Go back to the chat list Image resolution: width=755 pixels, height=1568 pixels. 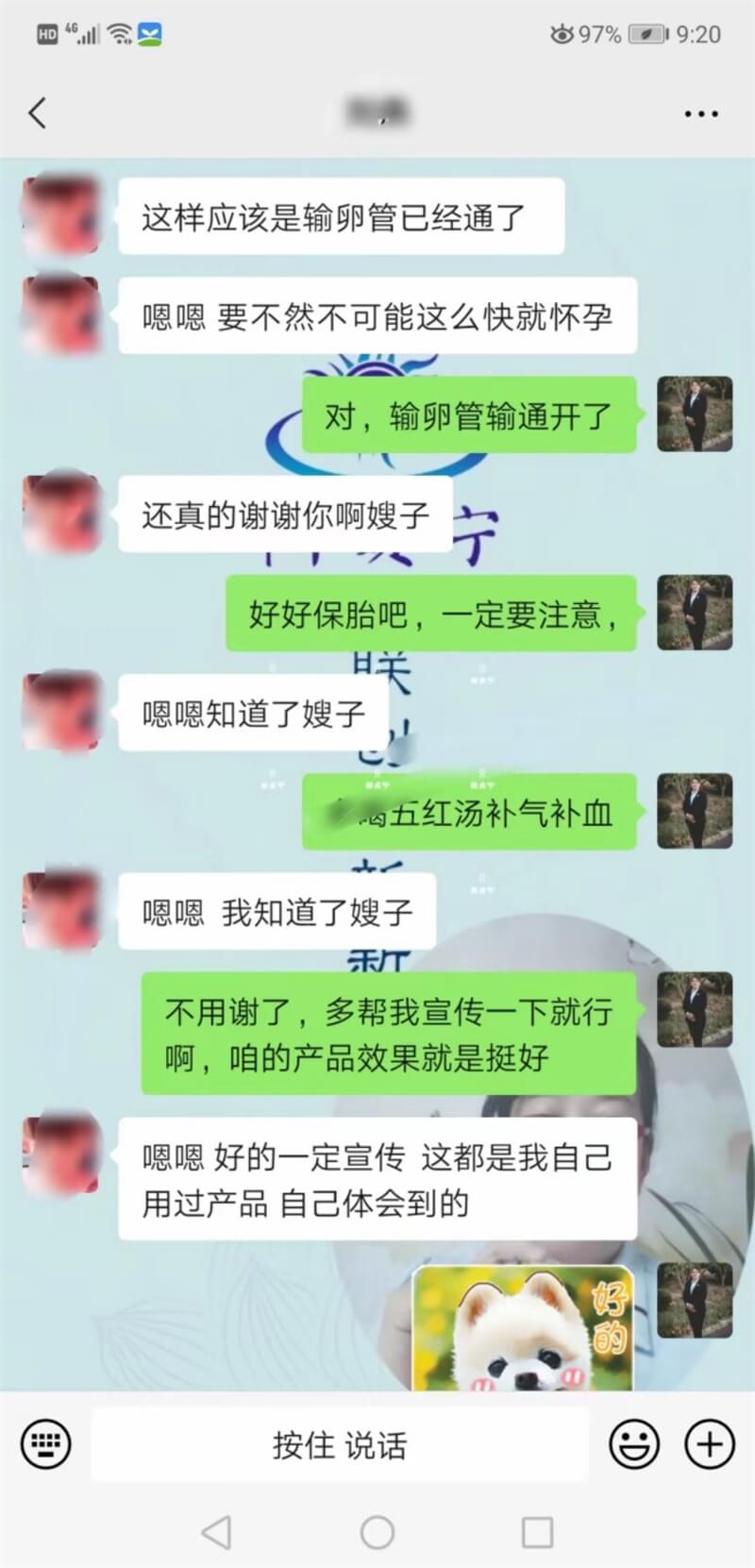tap(38, 113)
